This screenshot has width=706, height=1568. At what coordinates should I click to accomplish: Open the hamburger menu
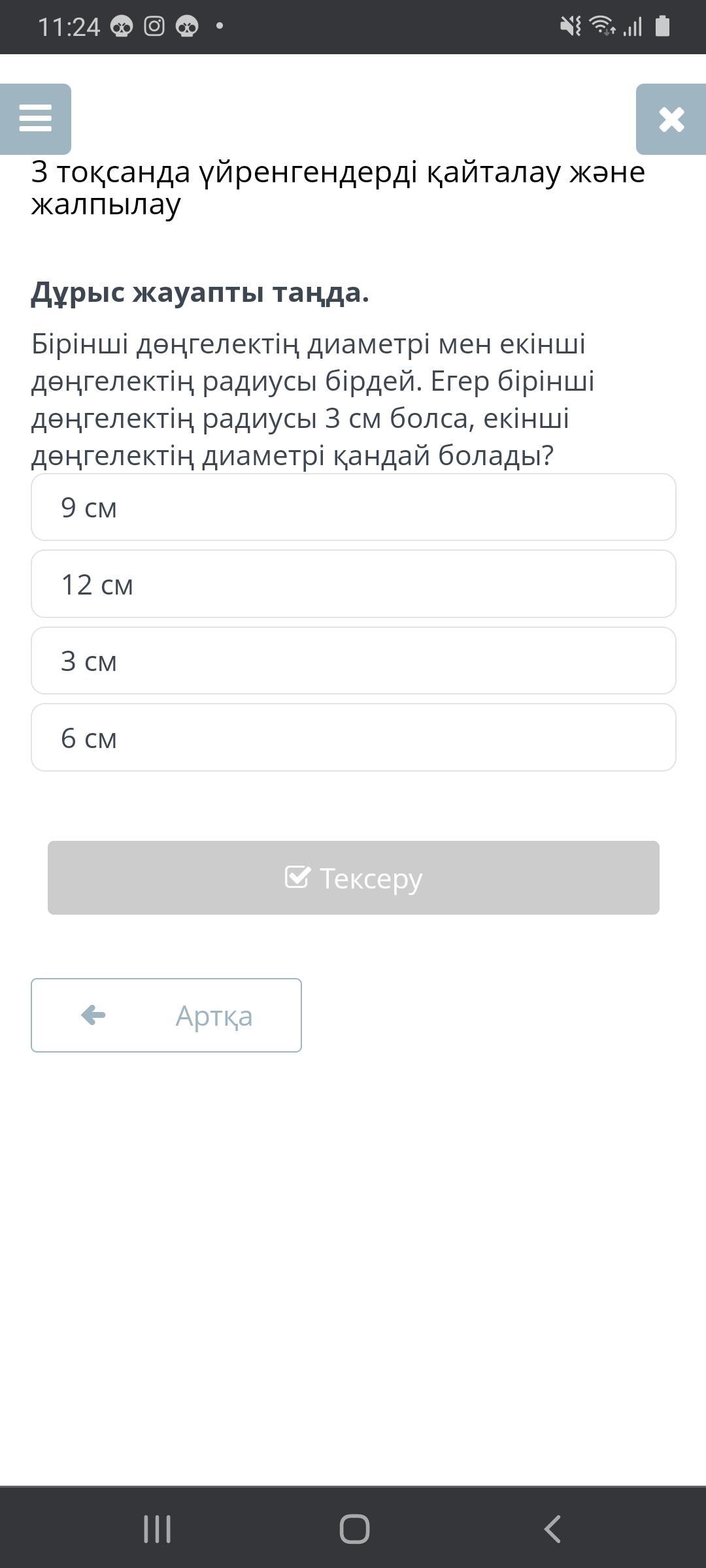[x=35, y=119]
